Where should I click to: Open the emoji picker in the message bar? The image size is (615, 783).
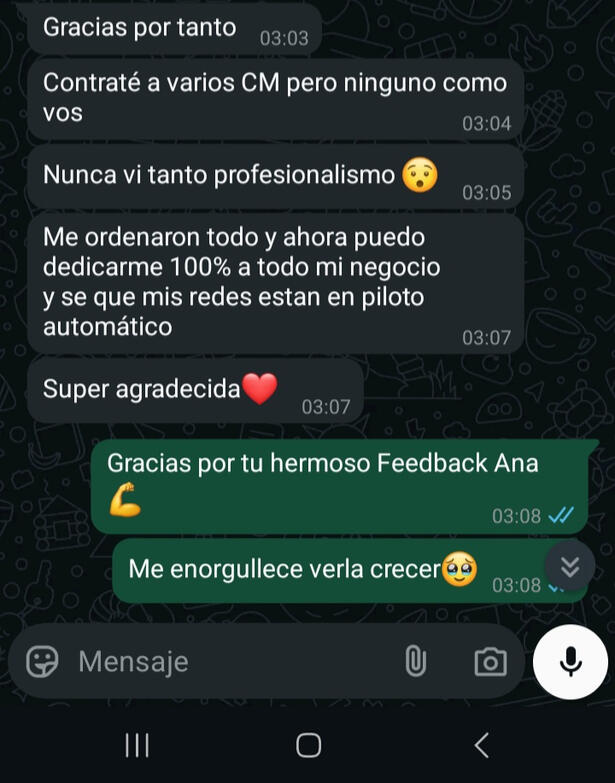pos(42,662)
